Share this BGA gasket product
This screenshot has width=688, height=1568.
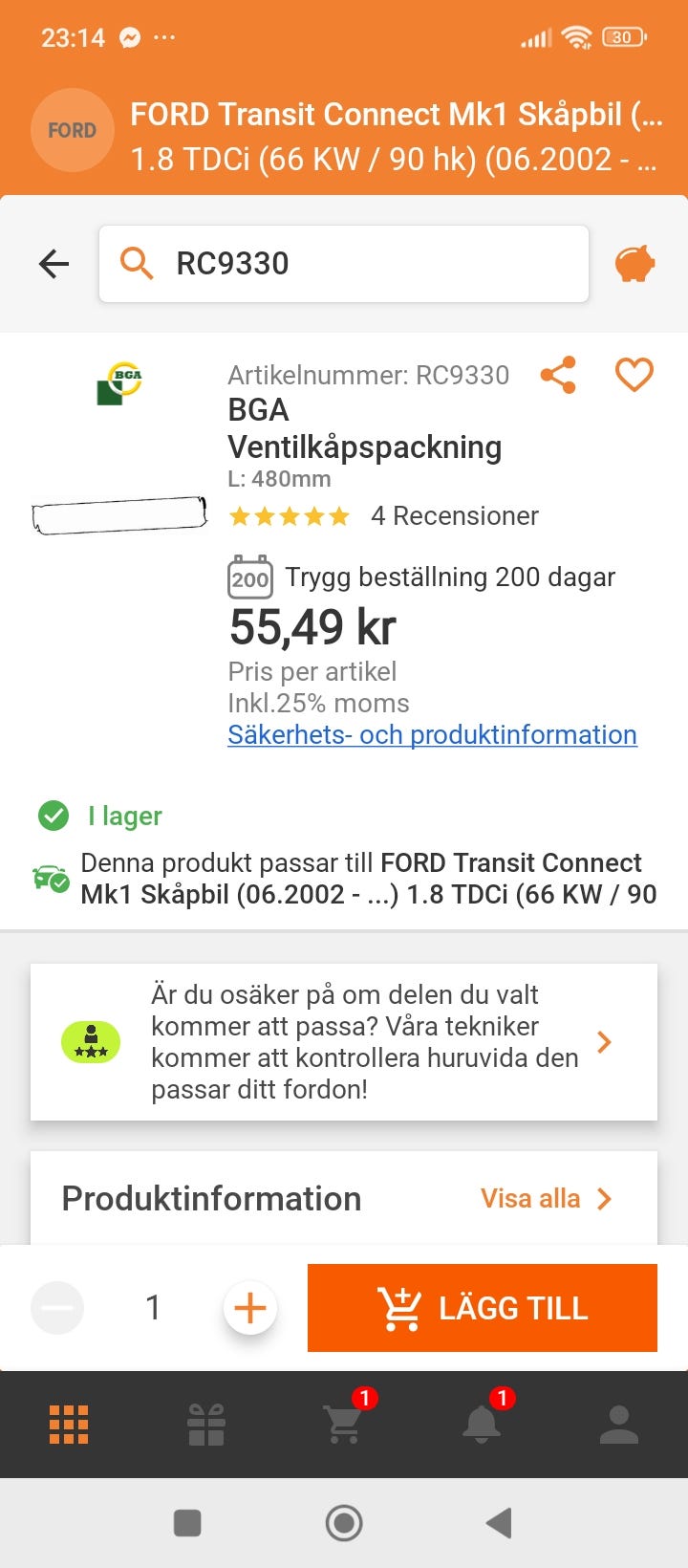(x=558, y=375)
